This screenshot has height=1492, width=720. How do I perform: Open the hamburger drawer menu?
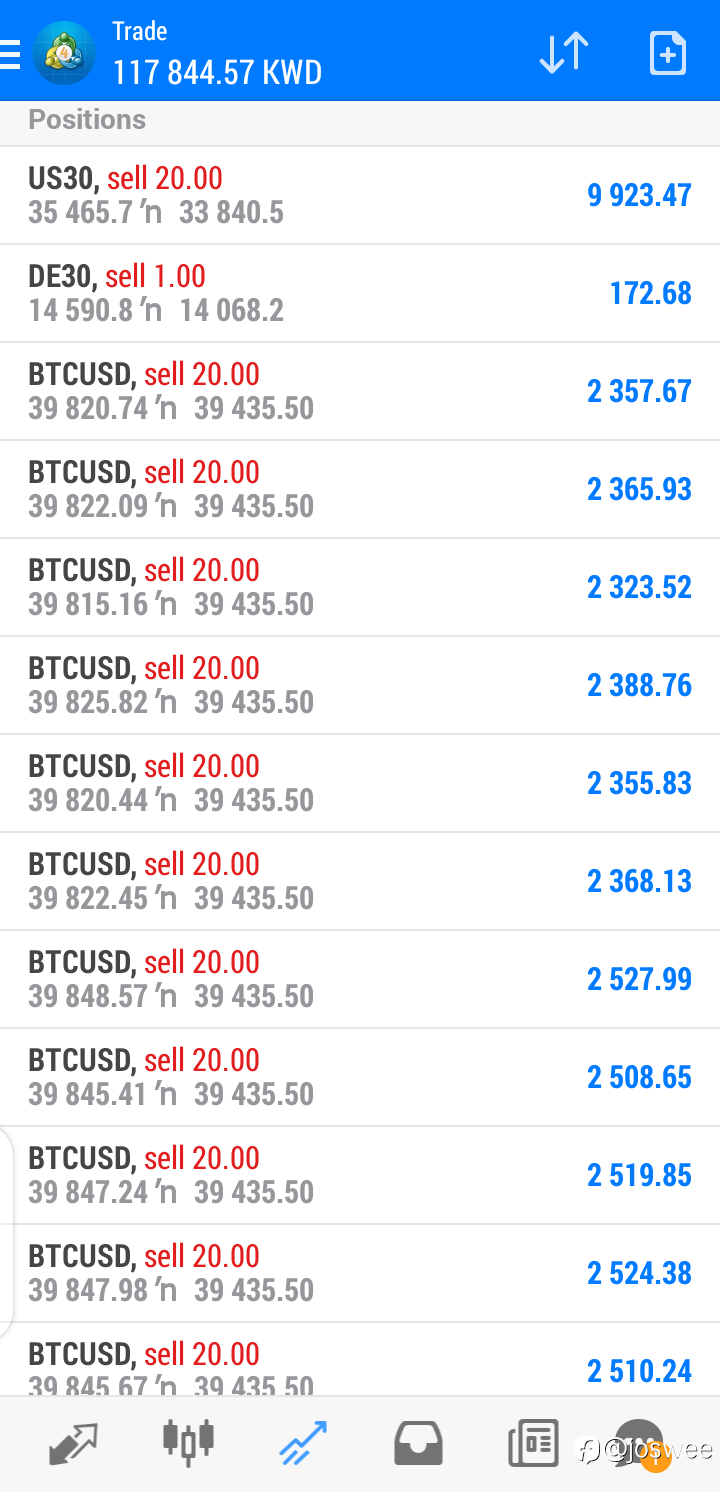click(9, 54)
